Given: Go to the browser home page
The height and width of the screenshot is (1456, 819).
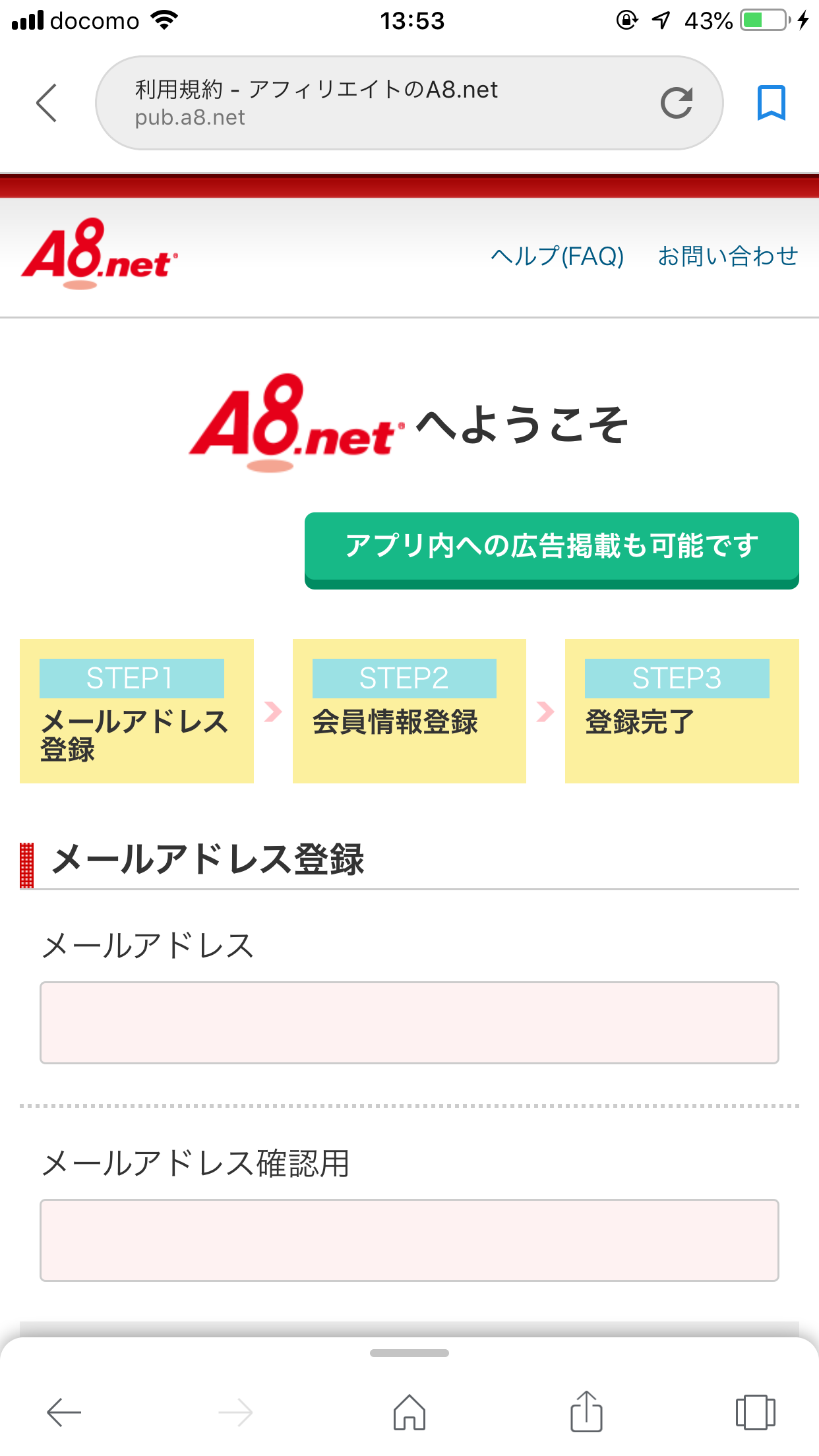Looking at the screenshot, I should 409,1412.
